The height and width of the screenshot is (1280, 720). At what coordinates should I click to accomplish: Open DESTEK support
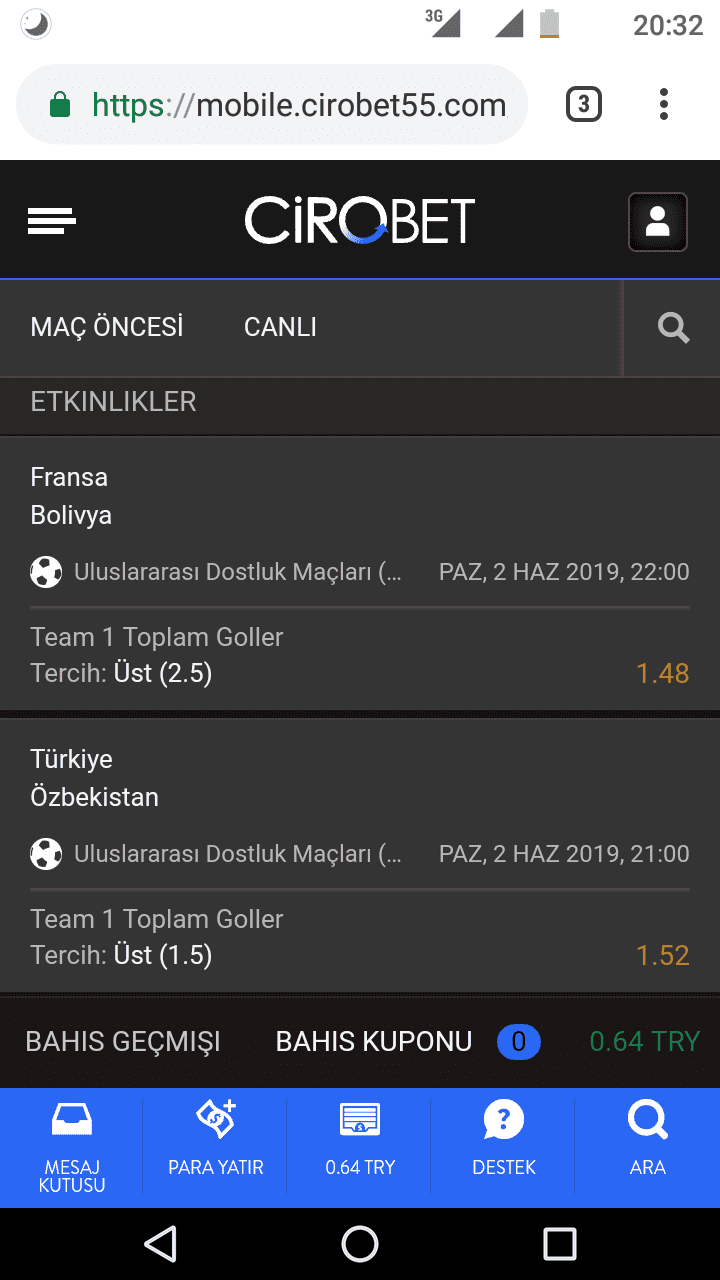click(x=504, y=1148)
